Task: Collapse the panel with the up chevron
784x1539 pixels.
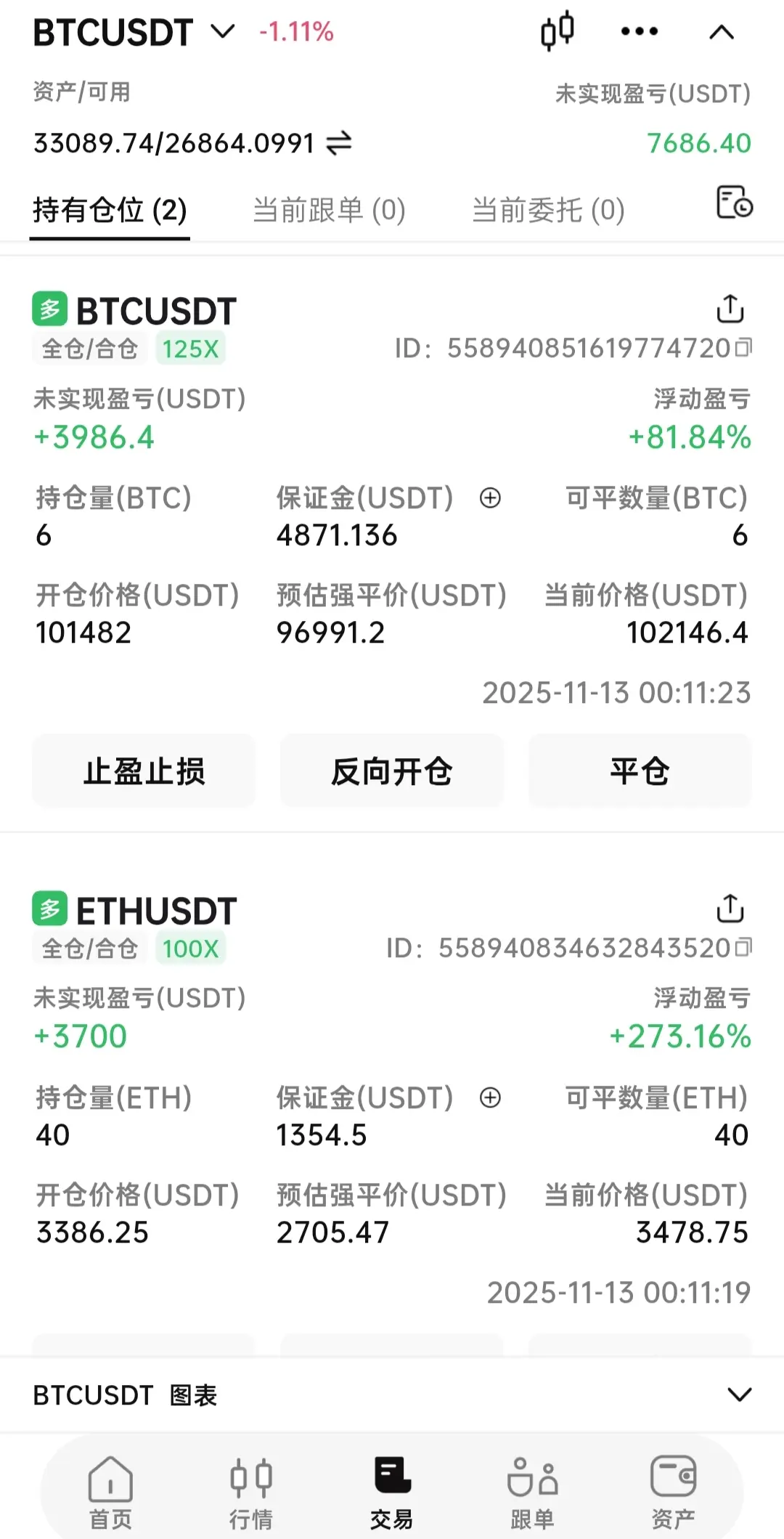Action: pyautogui.click(x=722, y=32)
